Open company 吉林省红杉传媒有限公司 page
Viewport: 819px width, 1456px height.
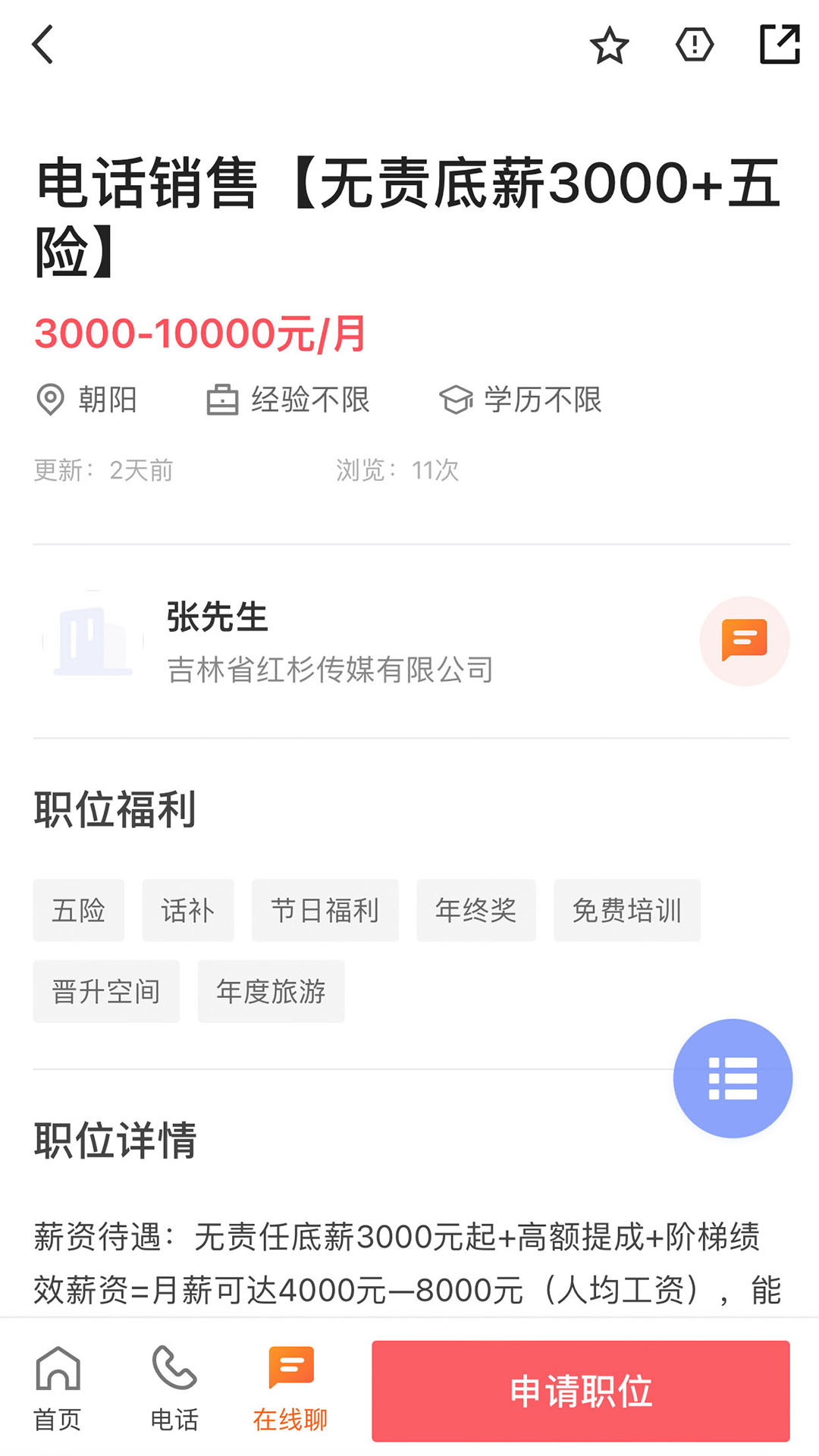(330, 670)
